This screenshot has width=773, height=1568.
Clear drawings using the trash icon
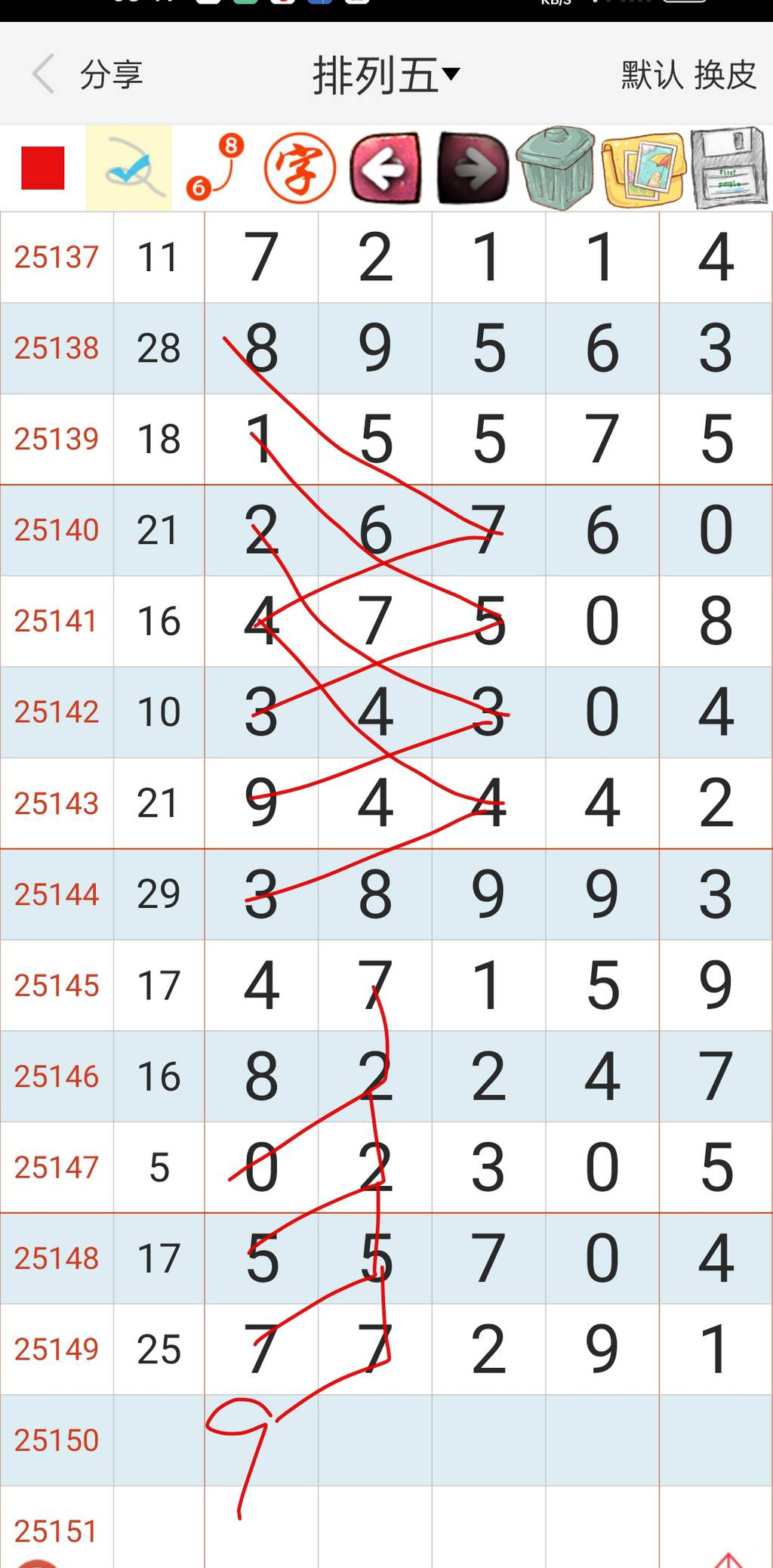click(x=557, y=168)
